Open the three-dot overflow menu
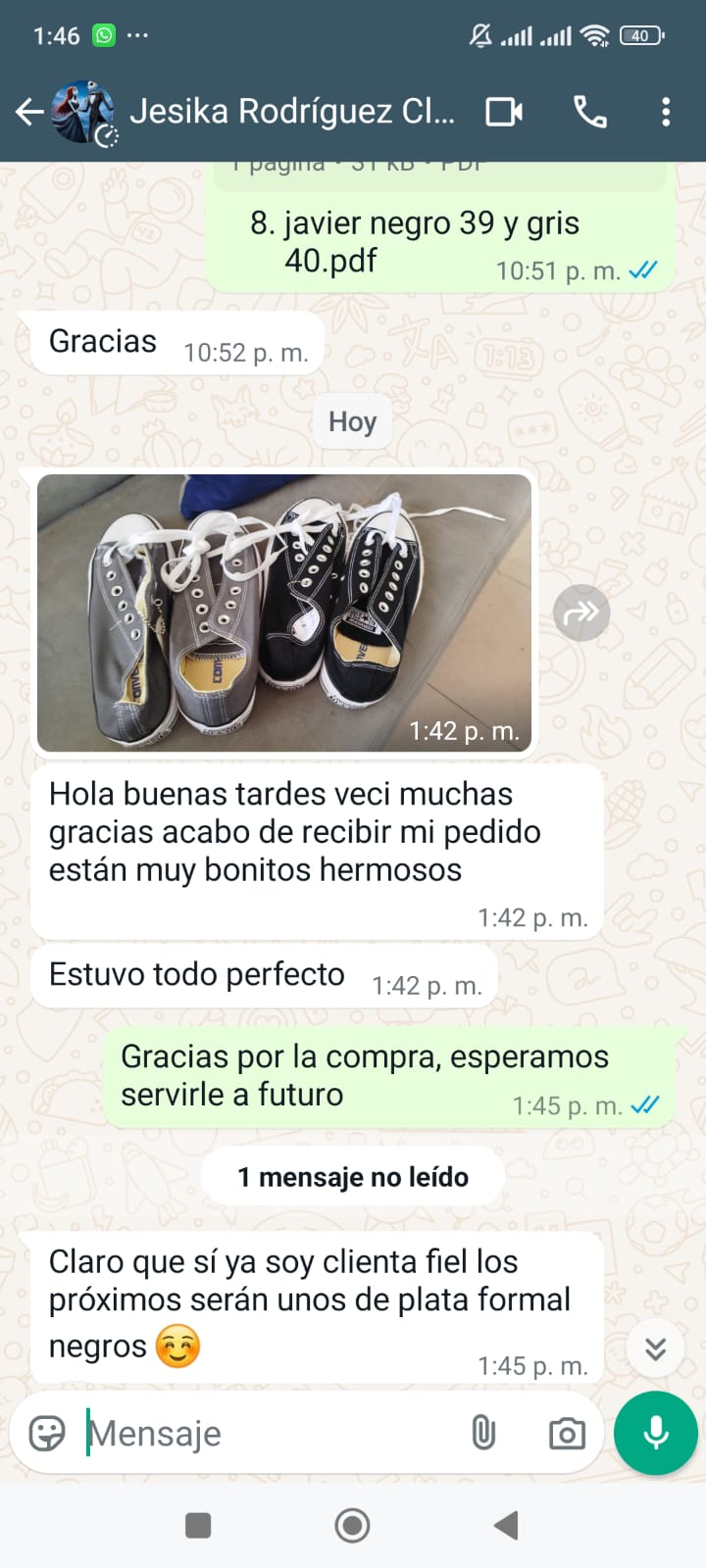Viewport: 706px width, 1568px height. point(666,112)
